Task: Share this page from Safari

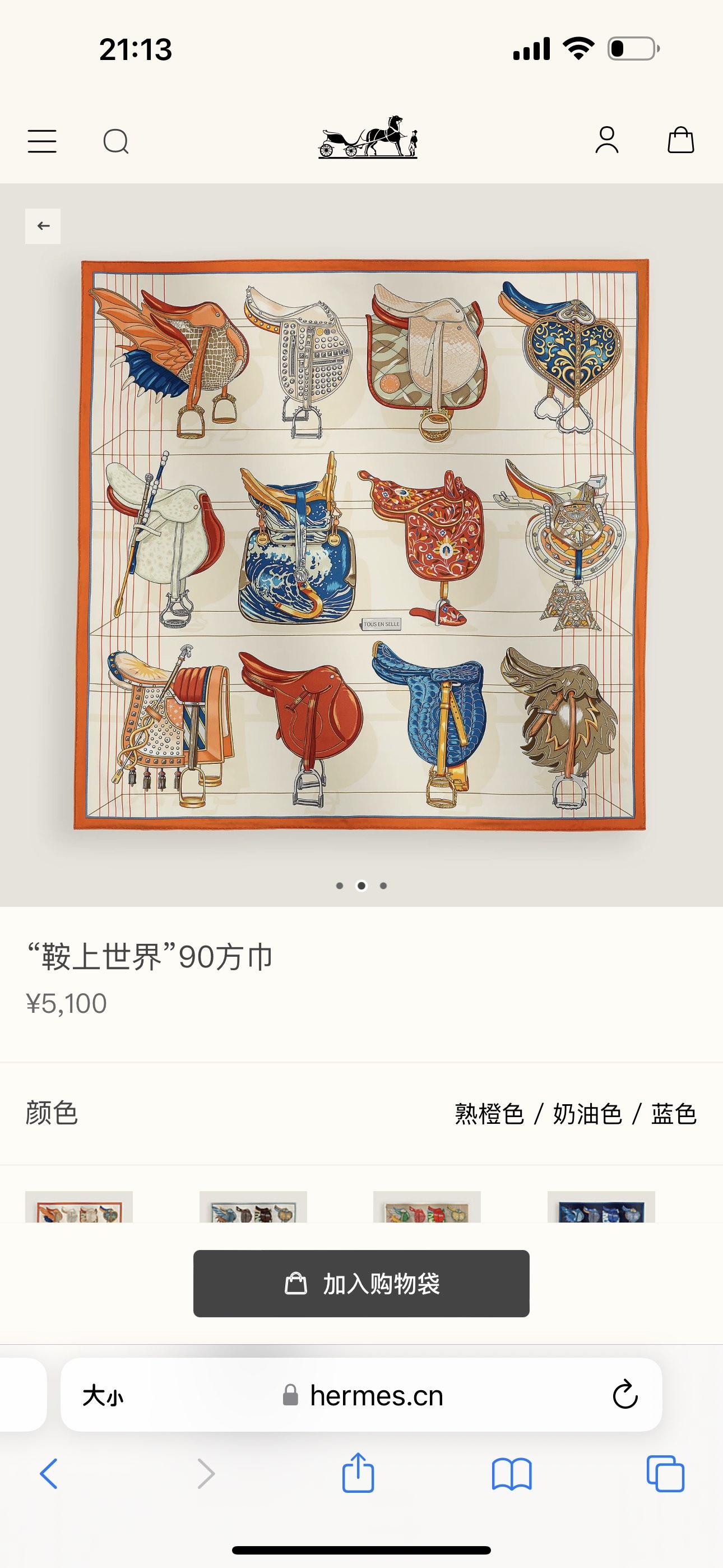Action: point(358,1473)
